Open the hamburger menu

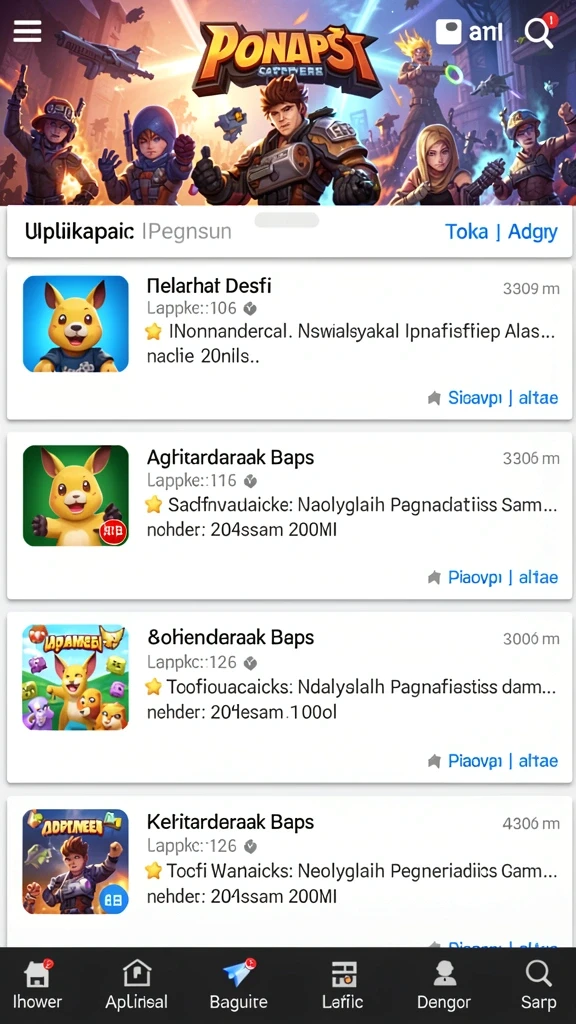click(x=27, y=31)
